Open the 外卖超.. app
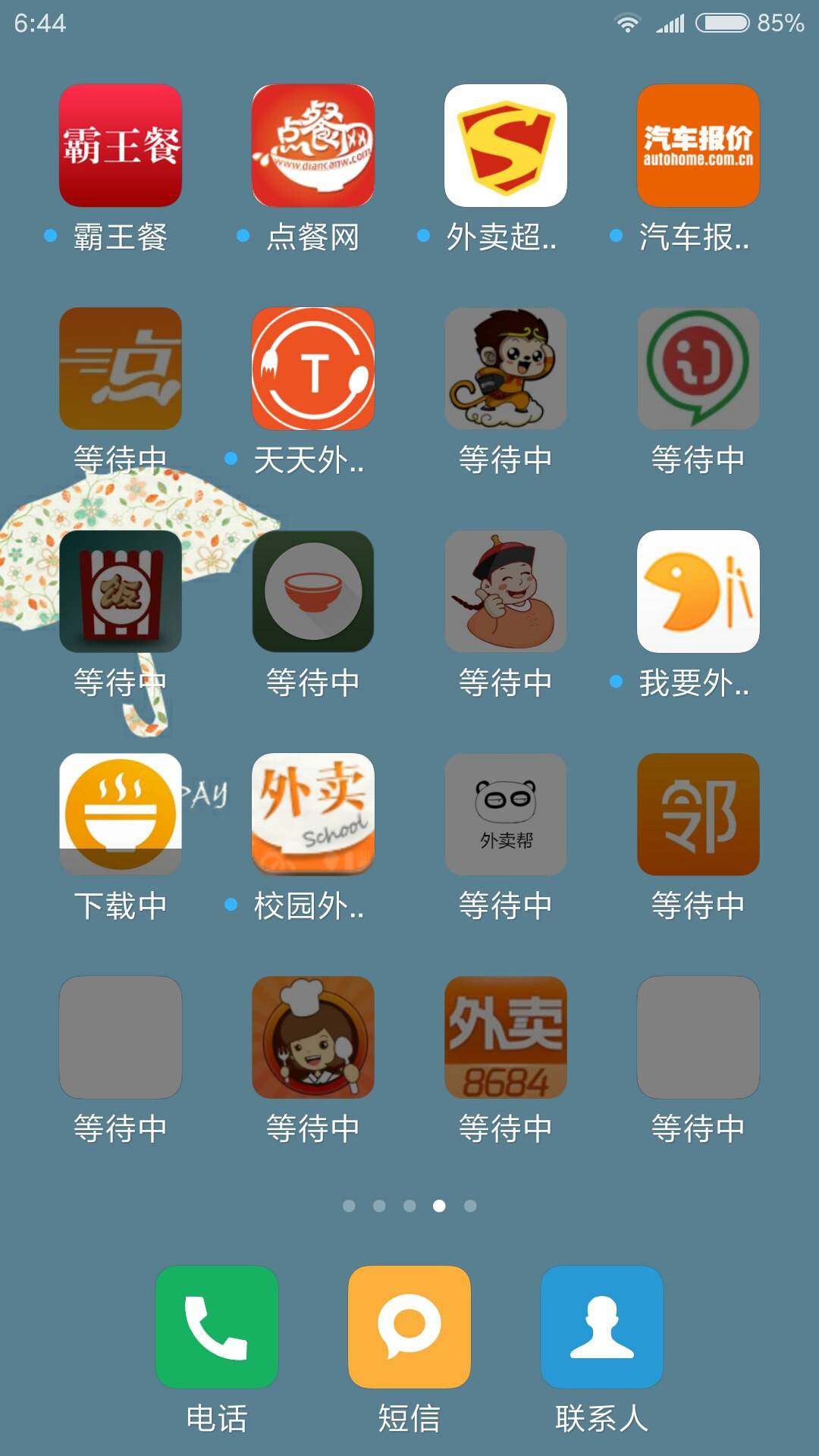 [506, 145]
